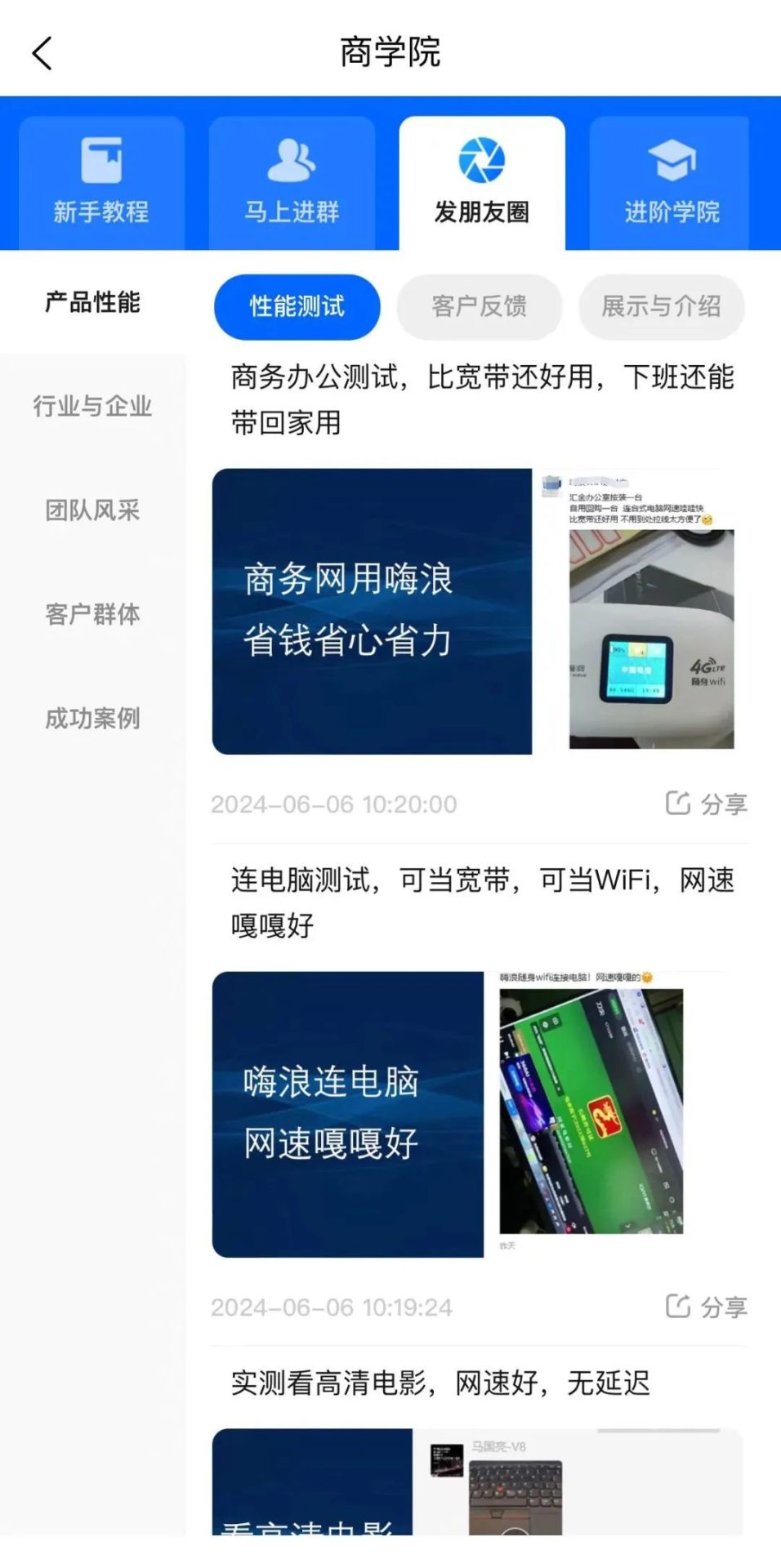781x1568 pixels.
Task: Share the 连电脑测试 post
Action: click(x=707, y=1307)
